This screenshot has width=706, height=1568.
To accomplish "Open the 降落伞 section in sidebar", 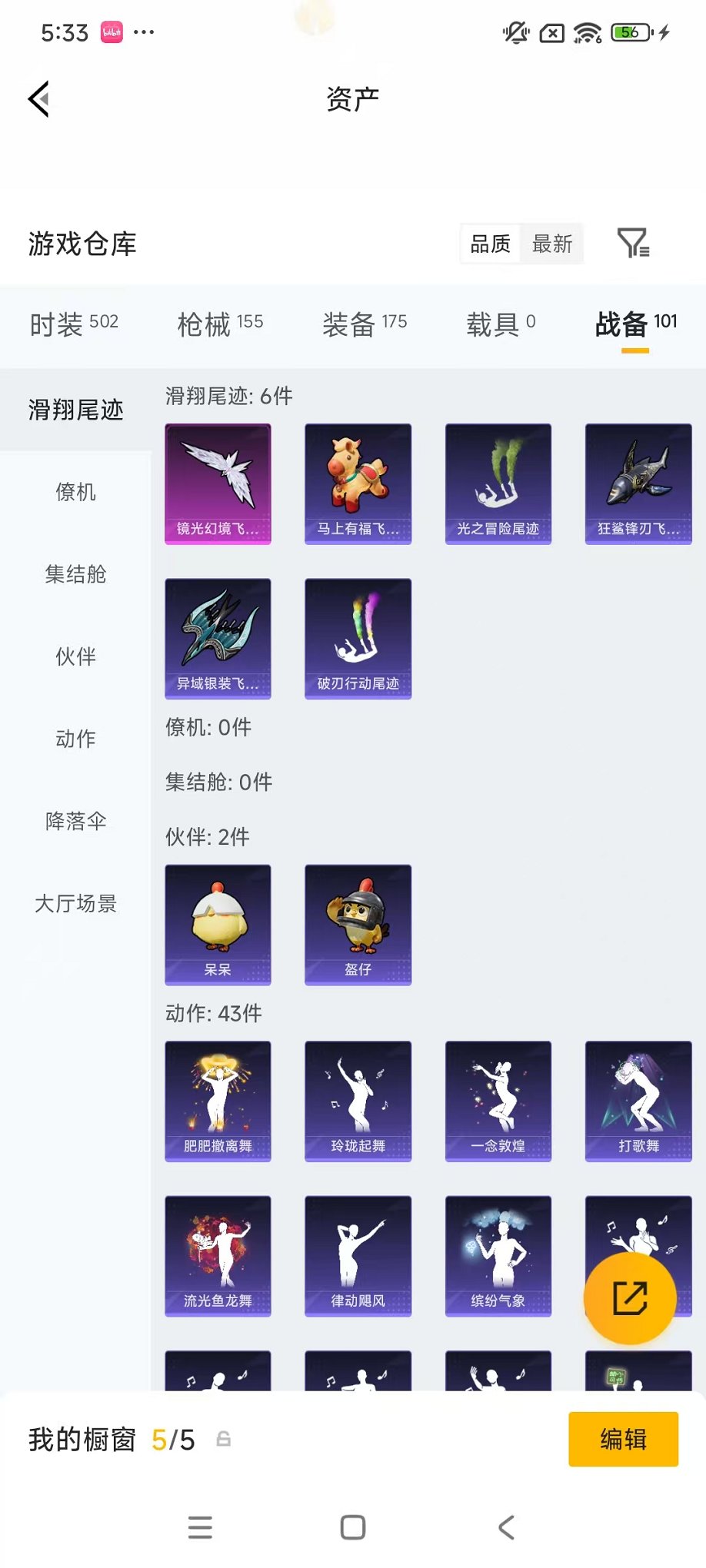I will pos(75,821).
